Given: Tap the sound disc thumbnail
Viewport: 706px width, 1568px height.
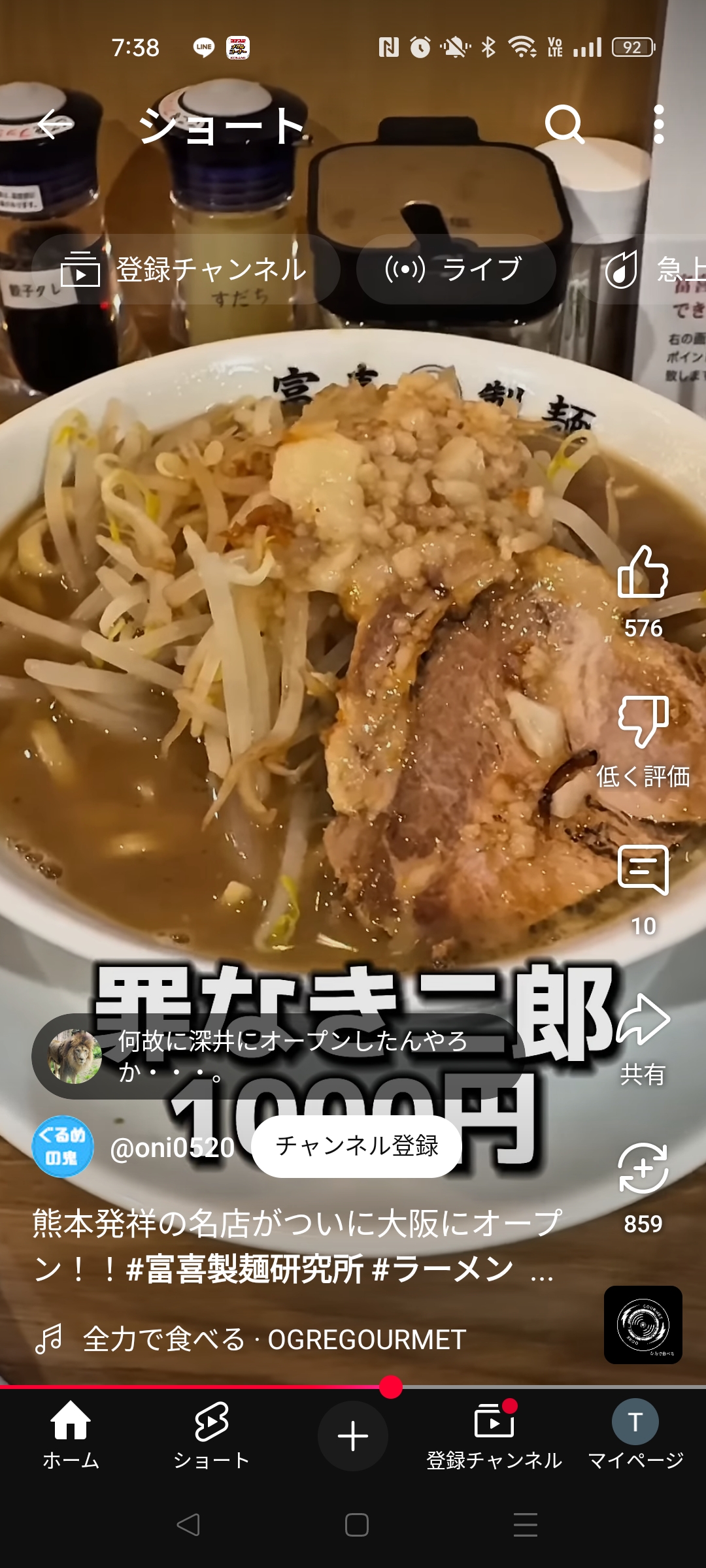Looking at the screenshot, I should click(643, 1325).
